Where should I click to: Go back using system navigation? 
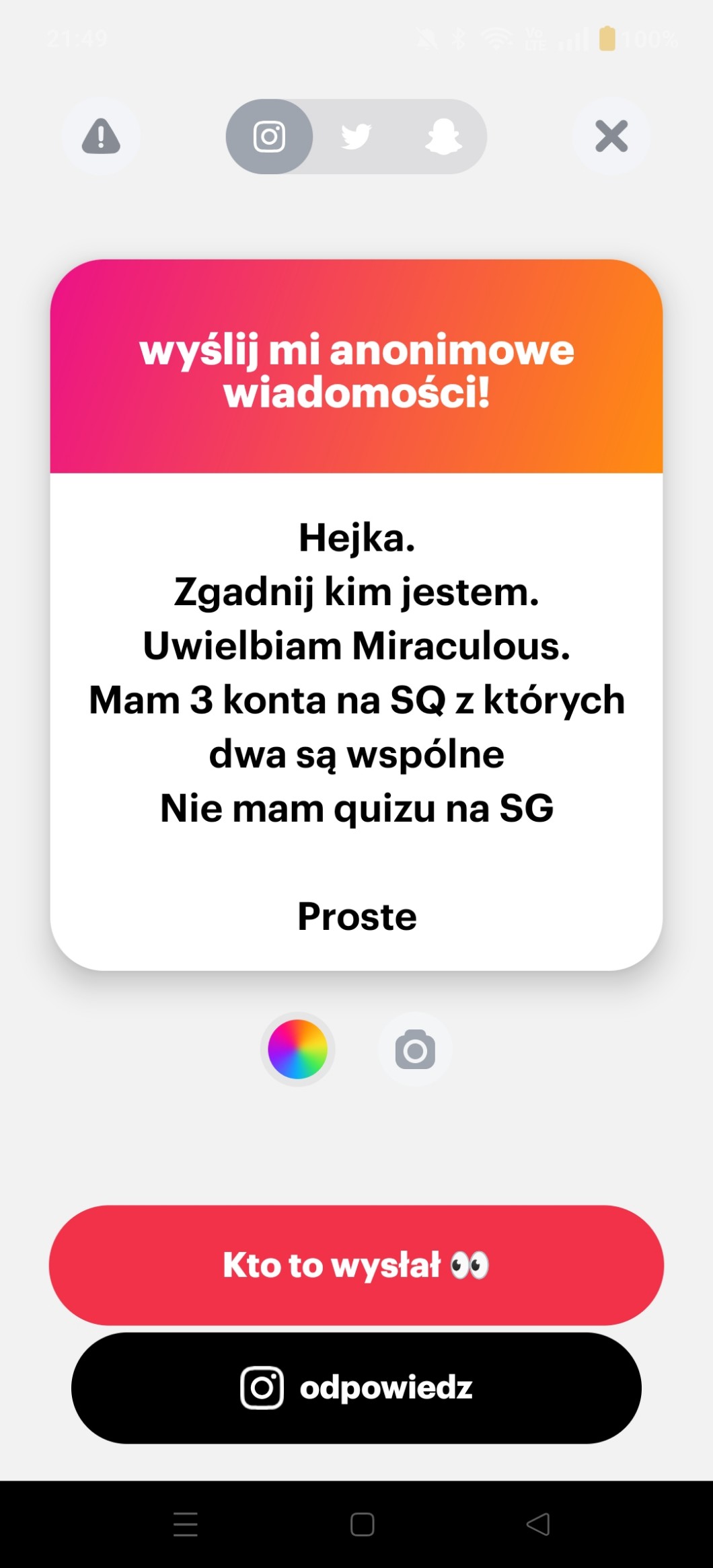click(x=537, y=1524)
